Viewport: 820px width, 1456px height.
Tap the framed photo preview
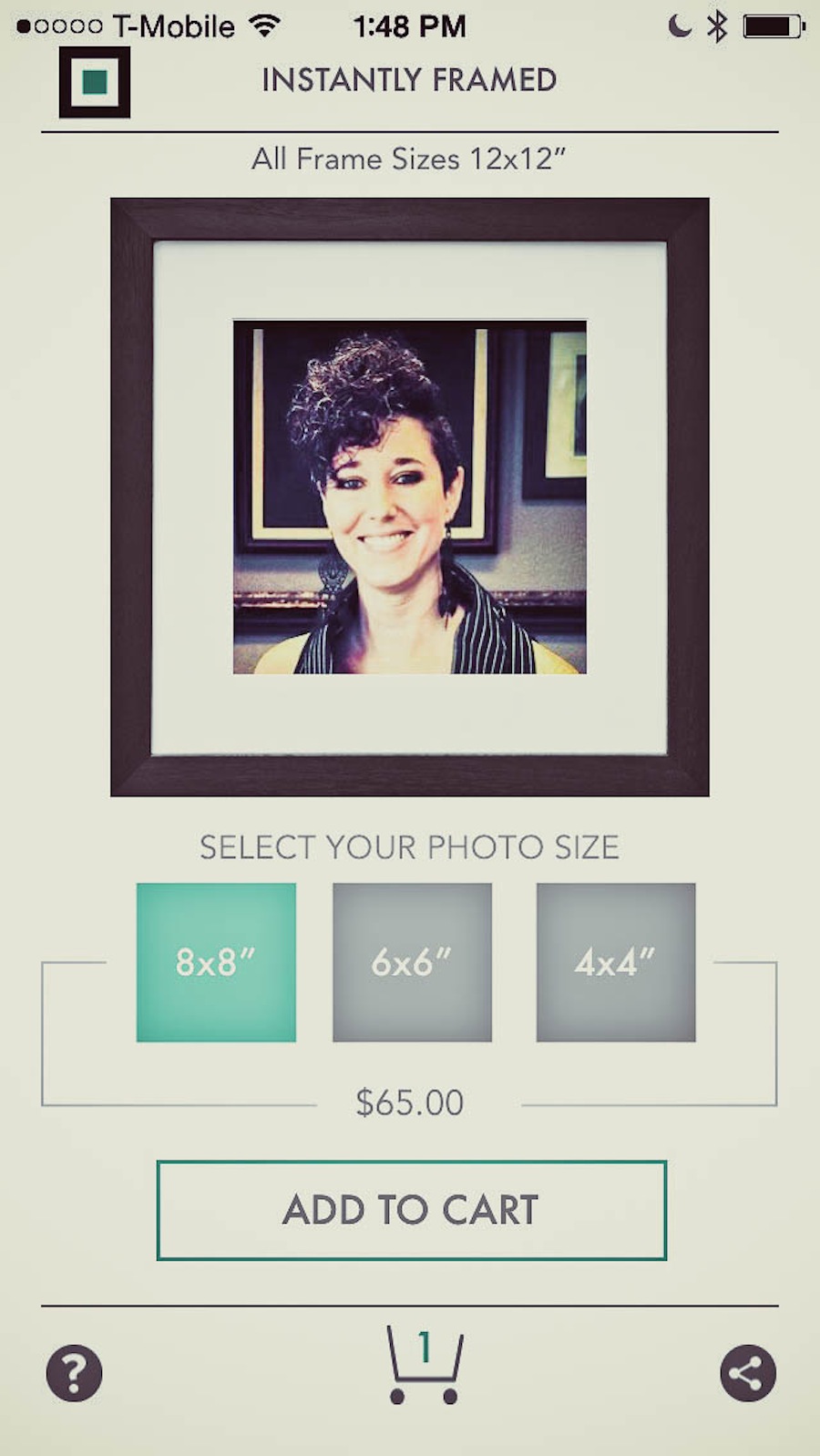[410, 495]
